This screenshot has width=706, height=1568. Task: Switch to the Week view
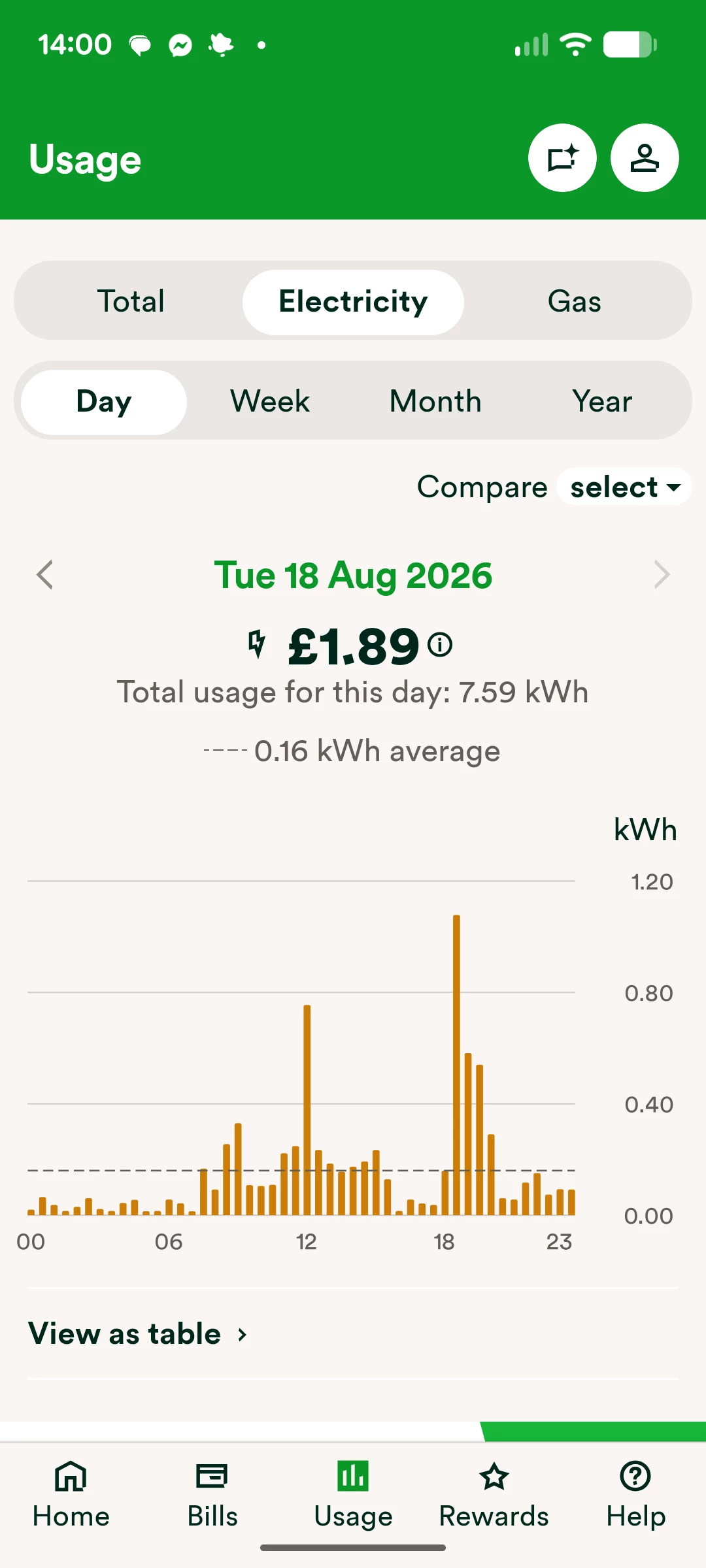(x=270, y=402)
